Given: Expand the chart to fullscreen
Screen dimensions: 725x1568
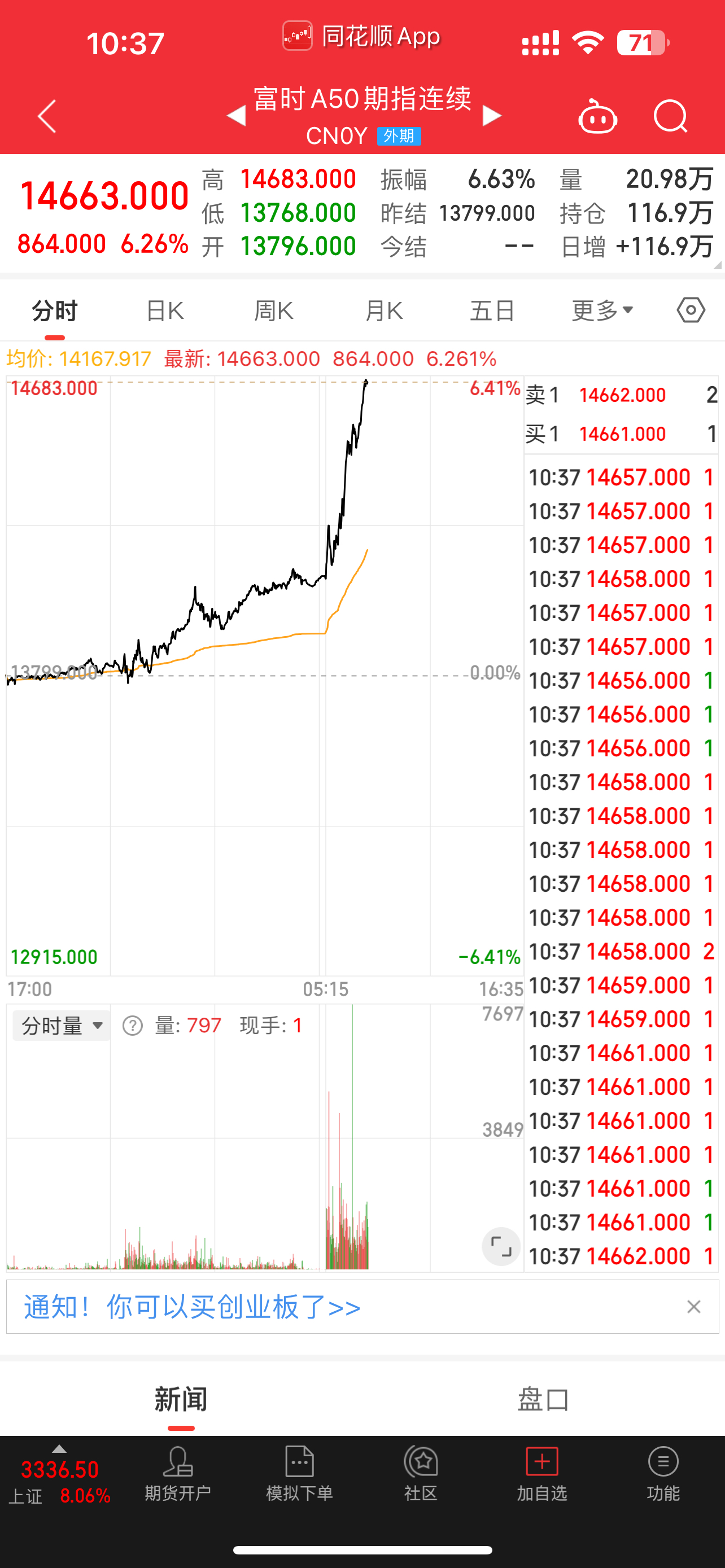Looking at the screenshot, I should click(500, 1247).
